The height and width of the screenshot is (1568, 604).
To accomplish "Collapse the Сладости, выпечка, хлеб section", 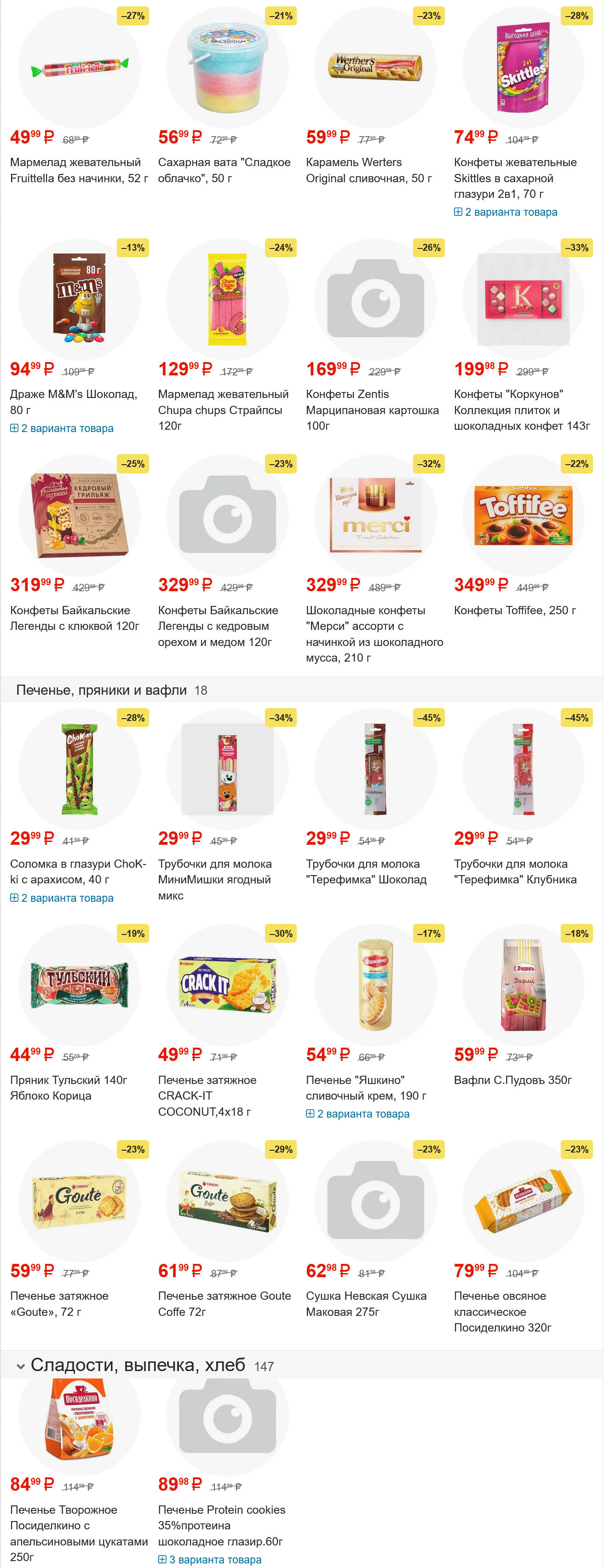I will click(x=21, y=1366).
